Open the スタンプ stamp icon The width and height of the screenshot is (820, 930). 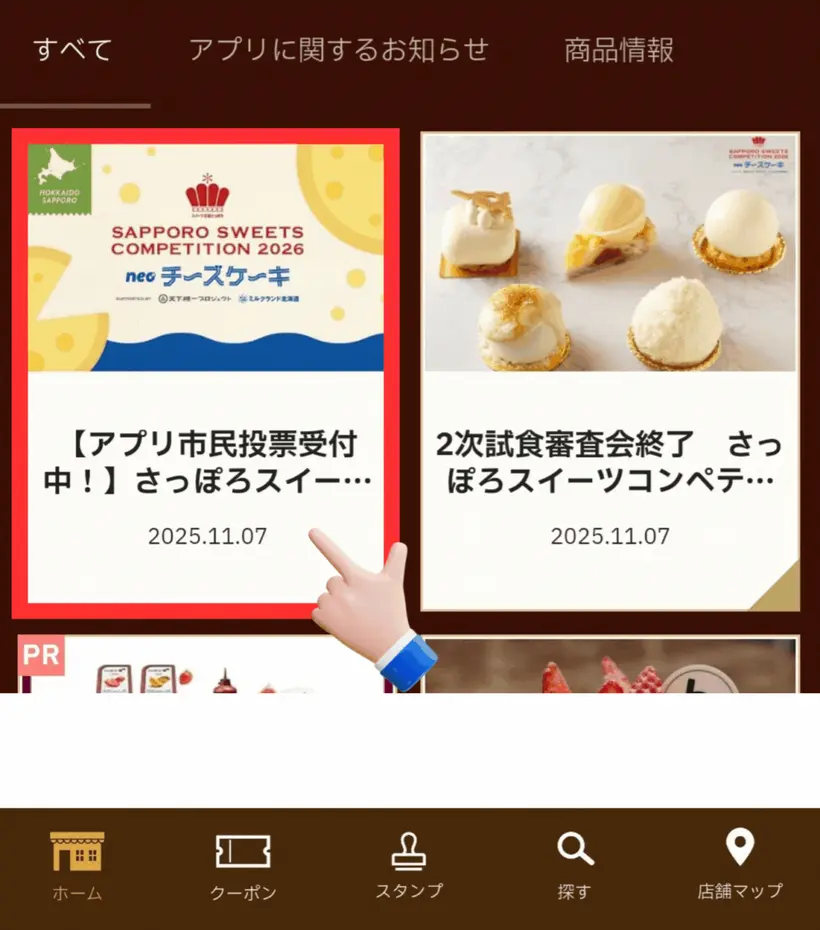point(410,862)
